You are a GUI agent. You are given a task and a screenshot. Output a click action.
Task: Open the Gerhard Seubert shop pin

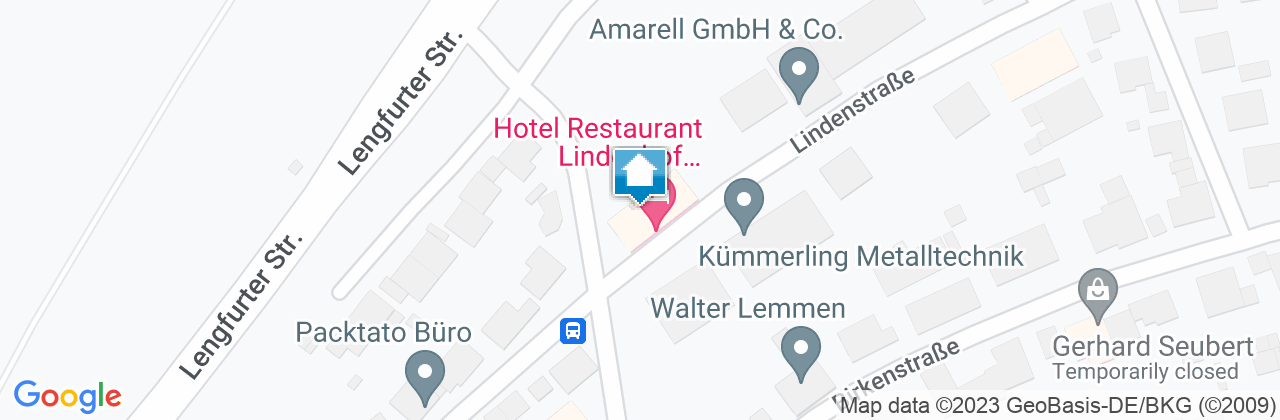(1098, 293)
